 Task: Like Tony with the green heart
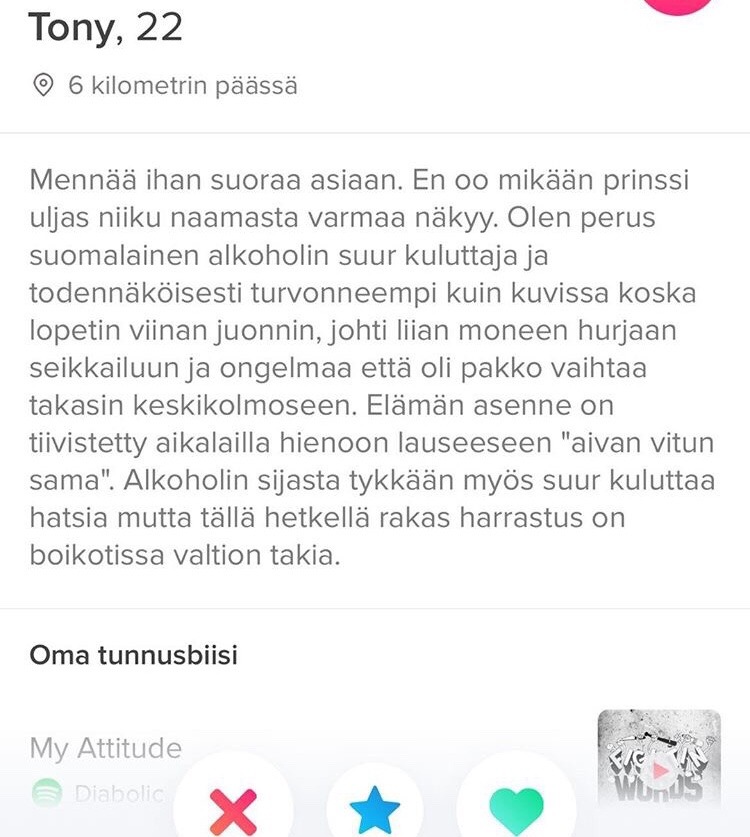pos(517,806)
